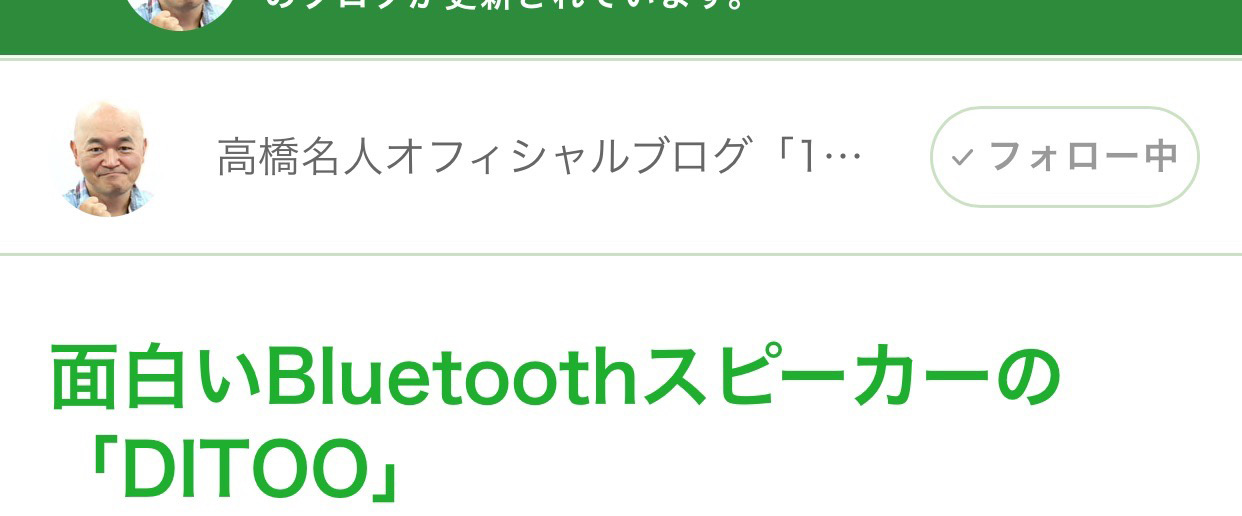This screenshot has width=1242, height=516.
Task: Open 高橋名人オフィシャルブログ blog link
Action: click(539, 157)
